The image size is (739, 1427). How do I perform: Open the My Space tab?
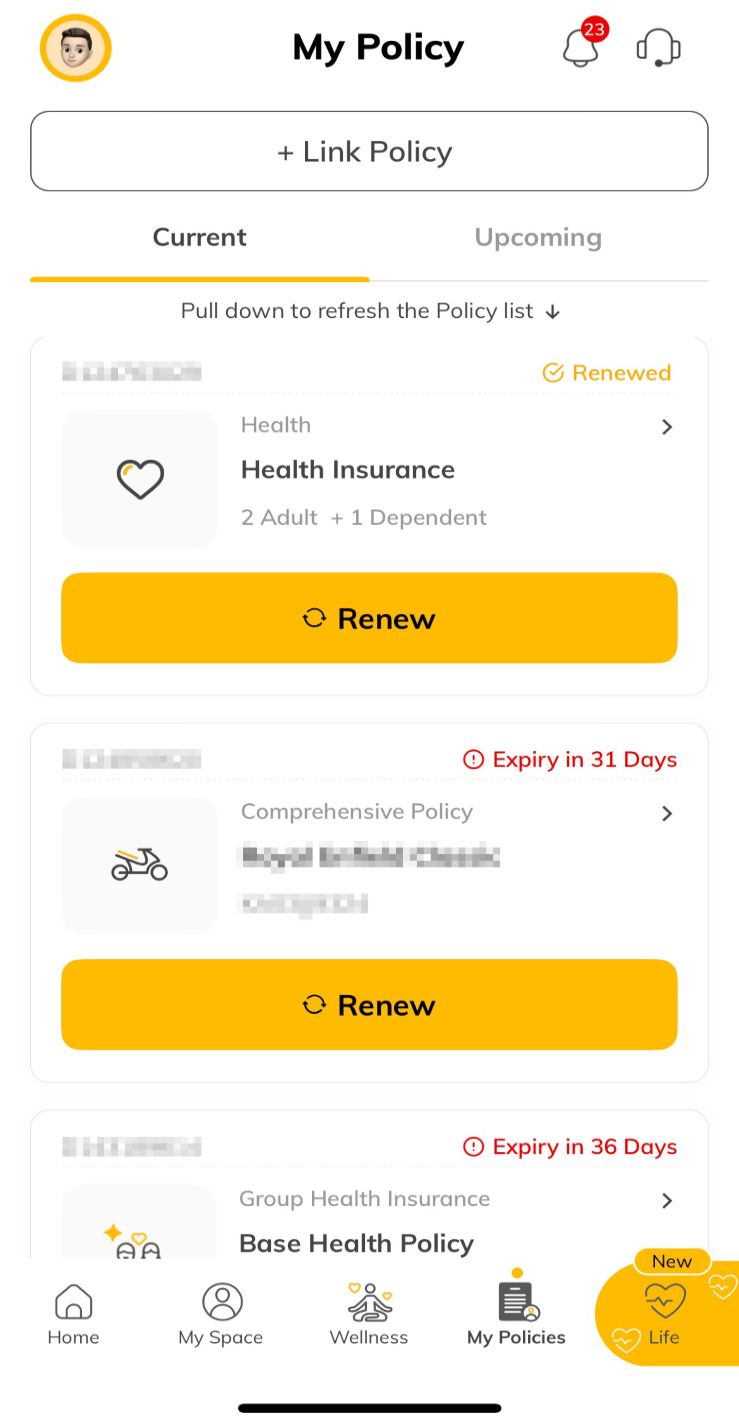click(x=221, y=1315)
